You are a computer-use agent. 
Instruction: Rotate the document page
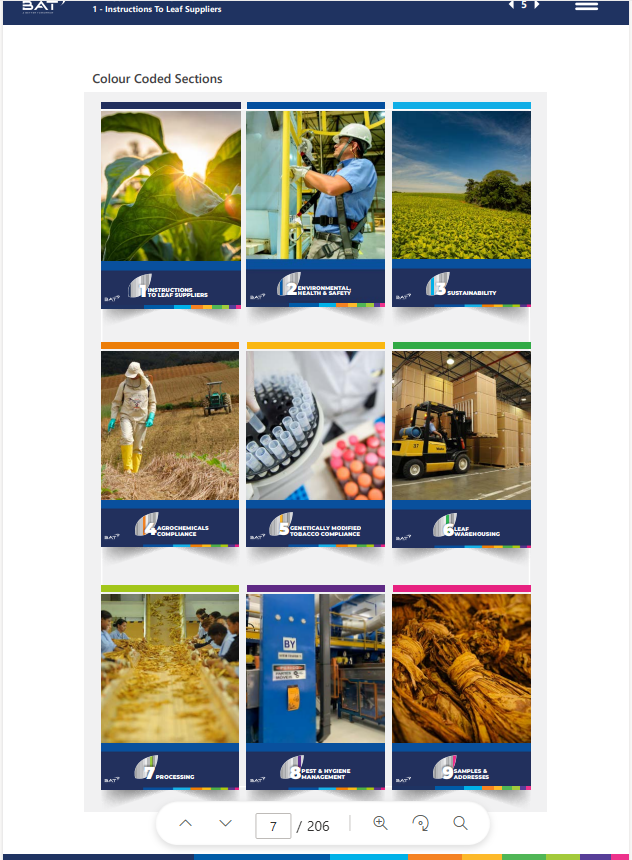pos(421,823)
